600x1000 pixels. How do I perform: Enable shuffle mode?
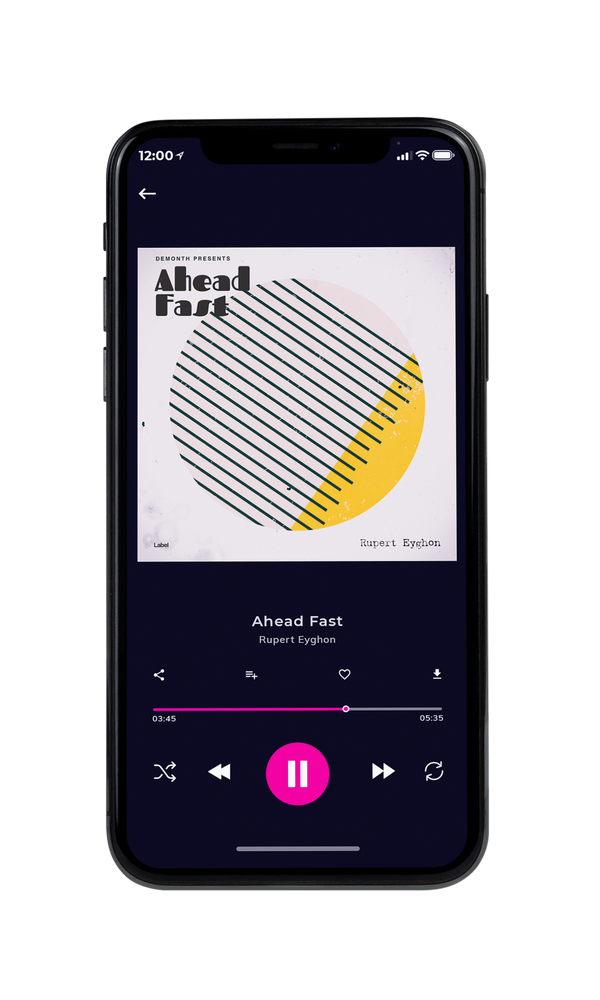(x=165, y=772)
